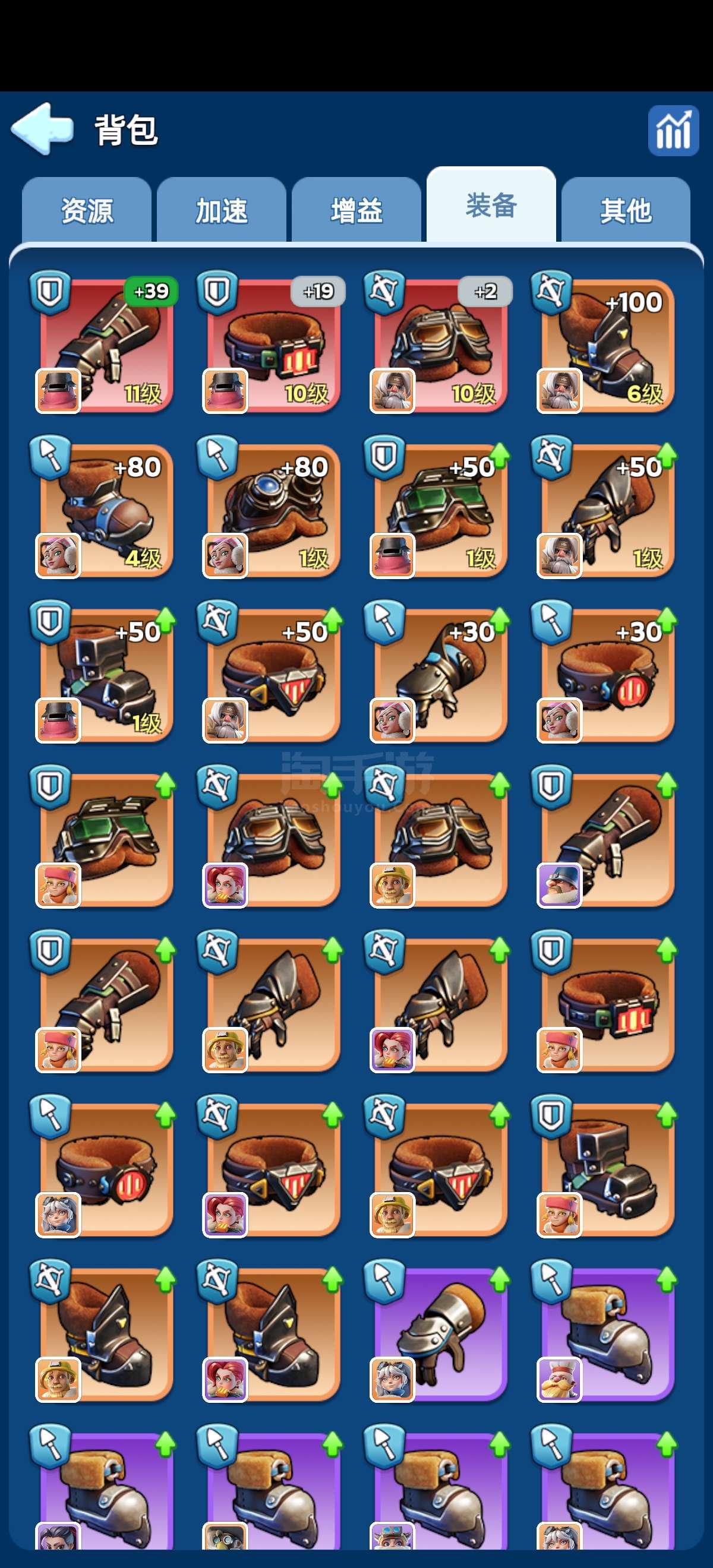Go back from the 背包 screen
The height and width of the screenshot is (1568, 713).
coord(42,128)
